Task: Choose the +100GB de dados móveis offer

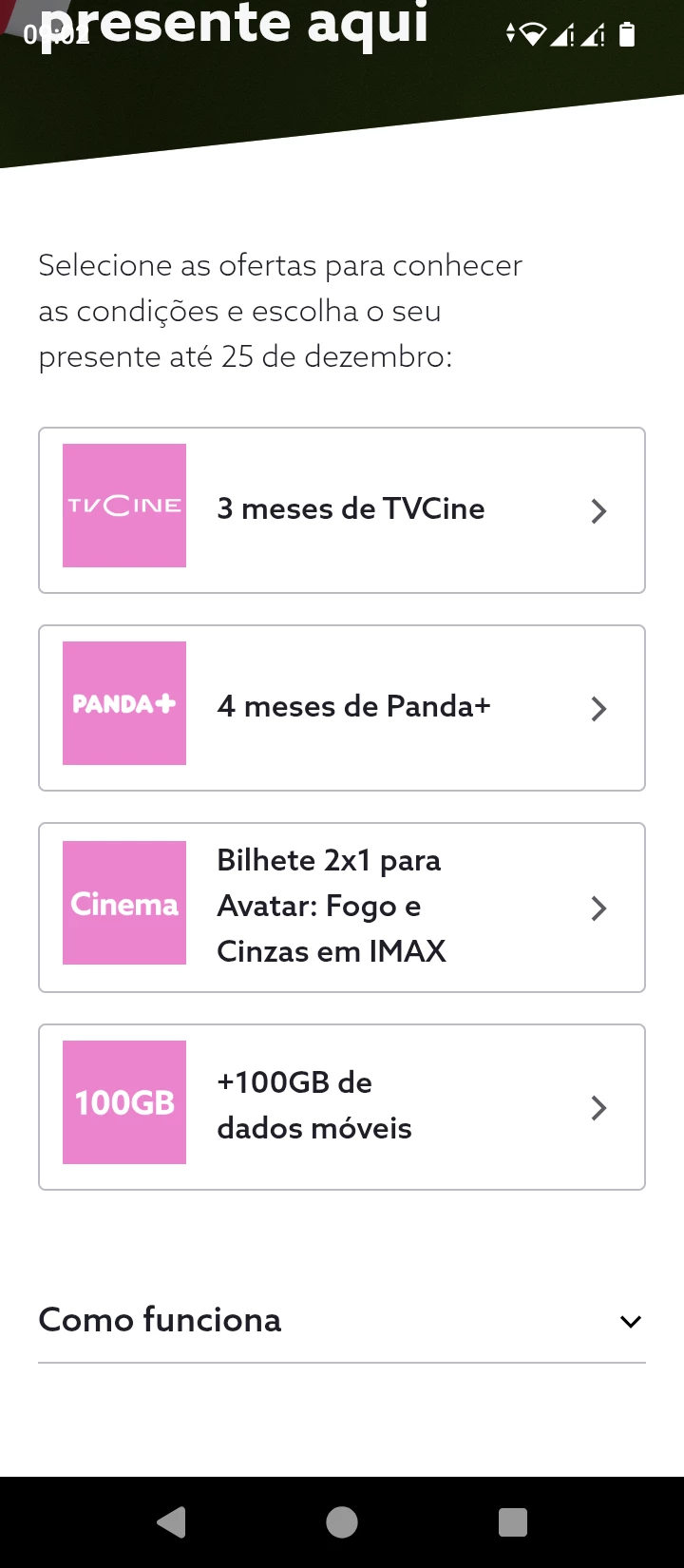Action: (x=342, y=1107)
